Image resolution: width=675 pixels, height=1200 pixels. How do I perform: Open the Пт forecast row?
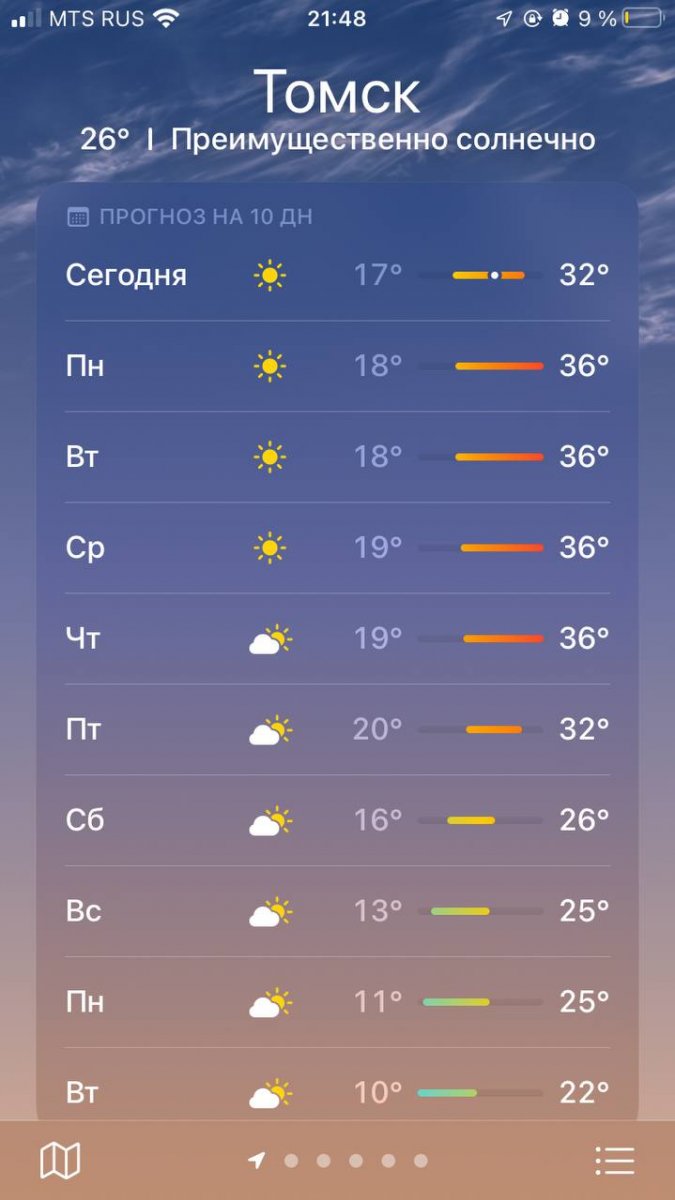[x=337, y=730]
